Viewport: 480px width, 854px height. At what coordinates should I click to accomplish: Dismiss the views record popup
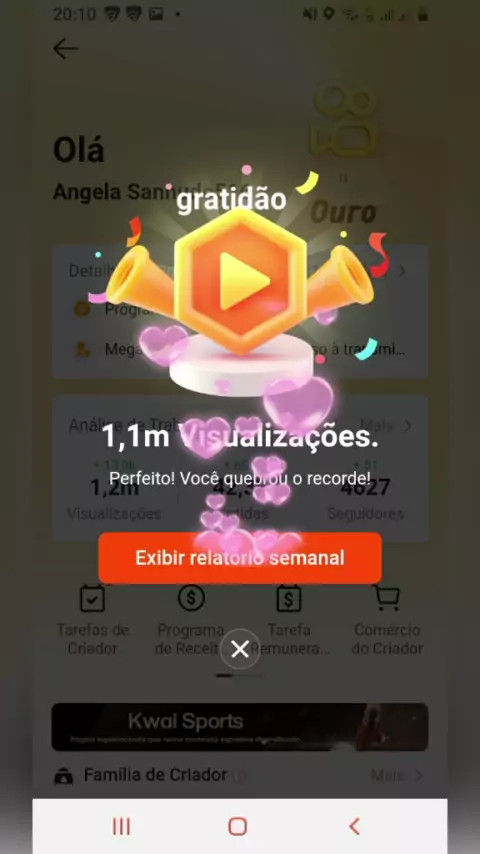pyautogui.click(x=240, y=649)
